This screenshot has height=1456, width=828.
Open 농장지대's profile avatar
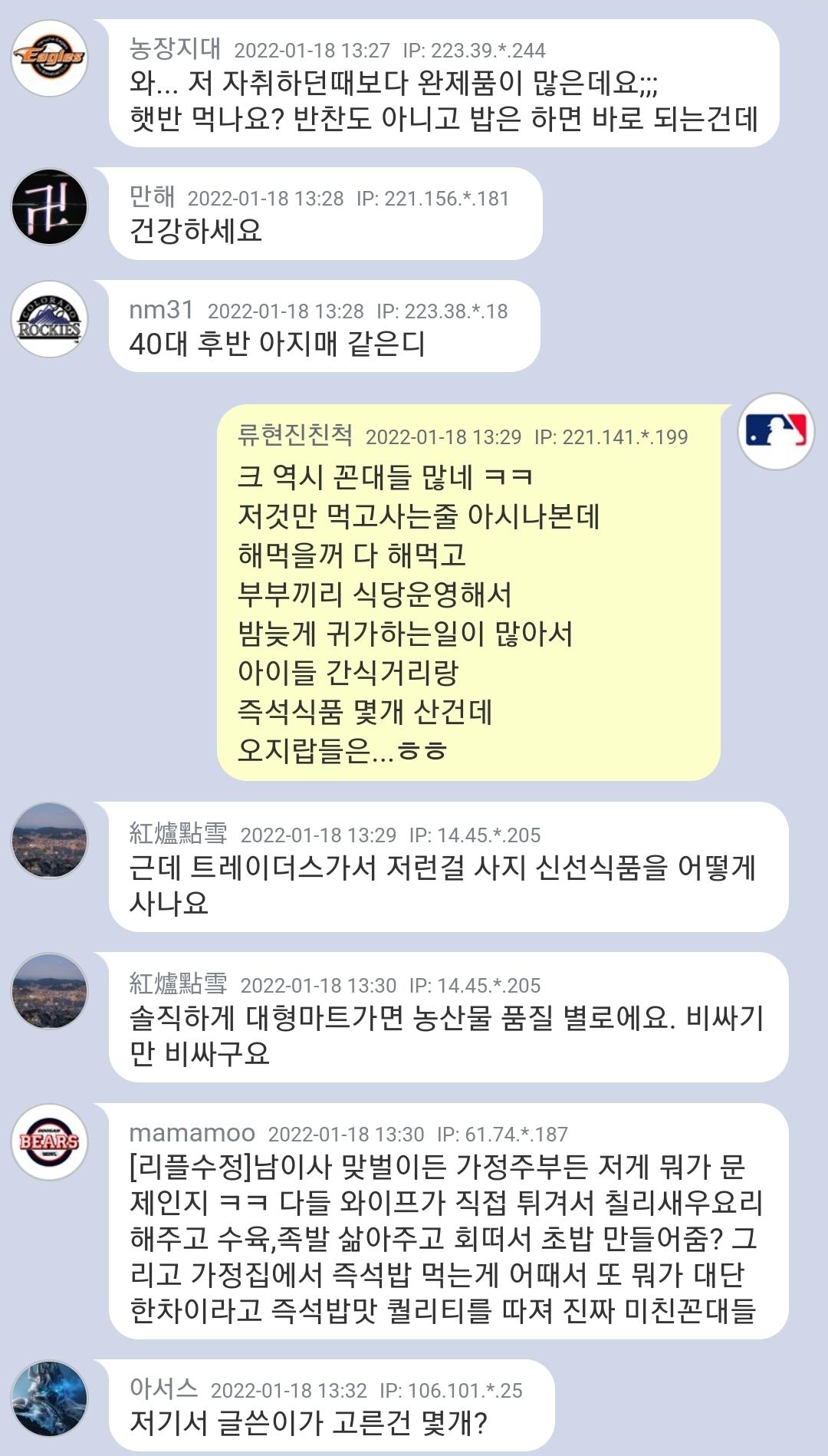coord(50,58)
